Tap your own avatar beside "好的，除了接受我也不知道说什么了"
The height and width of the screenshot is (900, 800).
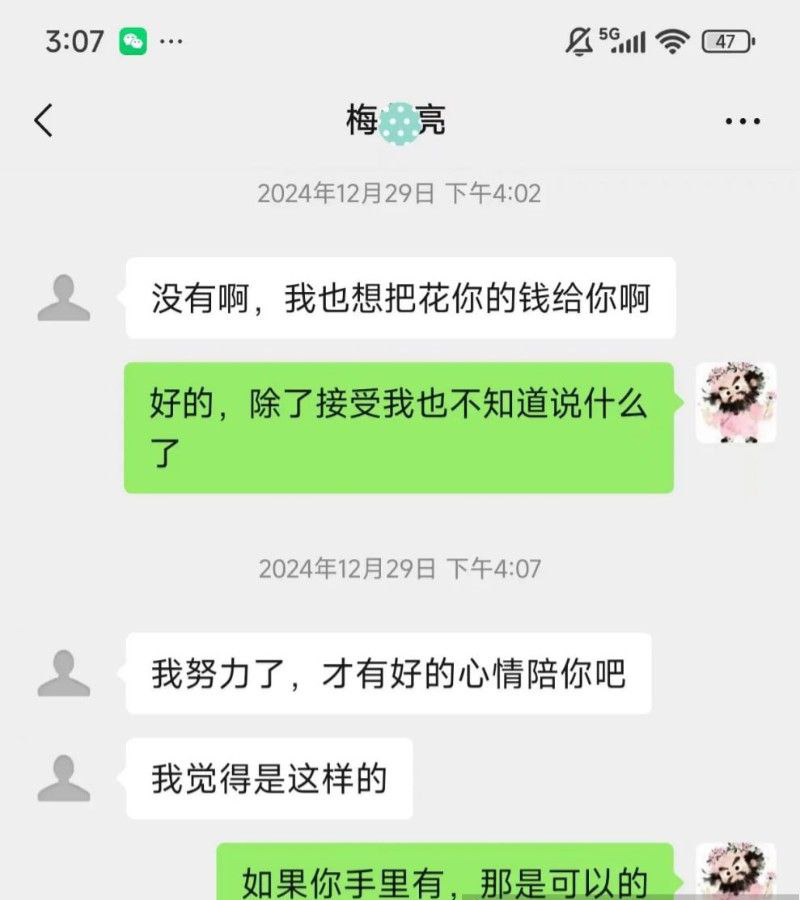tap(736, 402)
